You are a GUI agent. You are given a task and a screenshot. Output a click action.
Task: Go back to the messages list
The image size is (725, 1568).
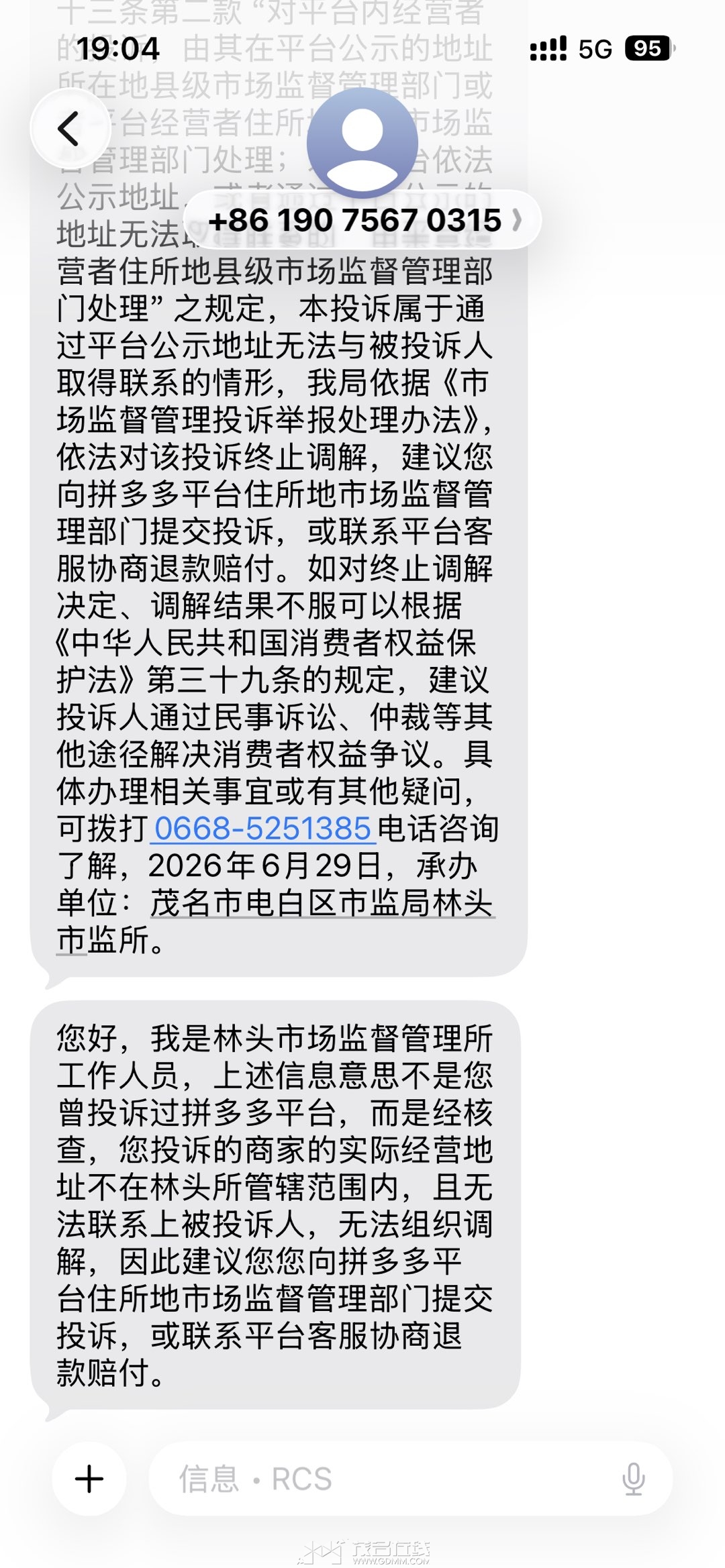tap(70, 129)
